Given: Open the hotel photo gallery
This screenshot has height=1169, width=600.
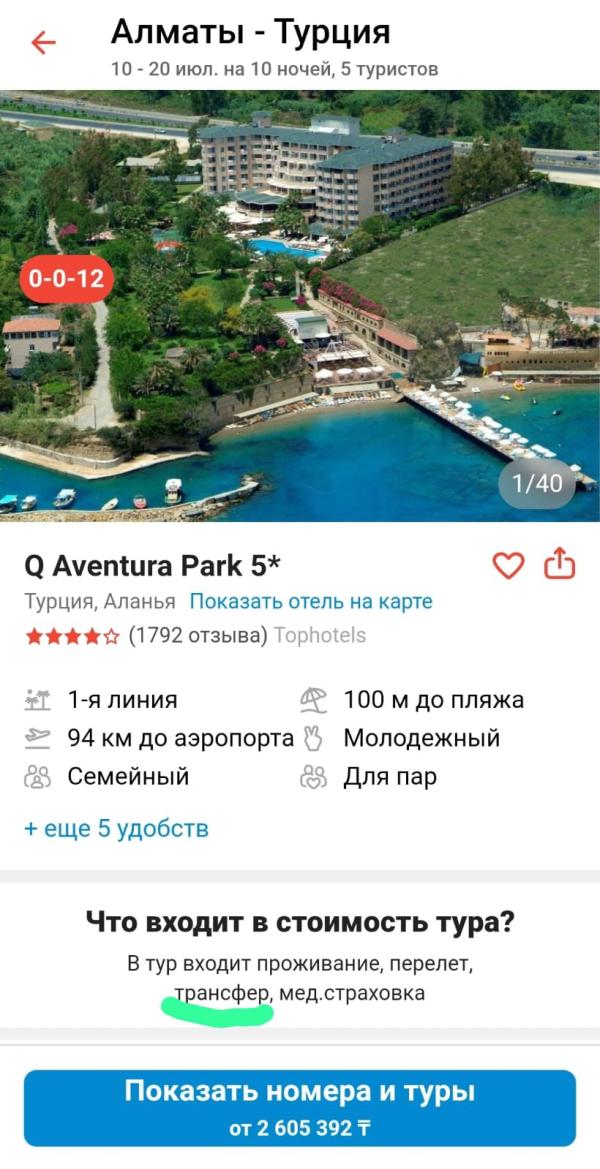Looking at the screenshot, I should tap(300, 305).
